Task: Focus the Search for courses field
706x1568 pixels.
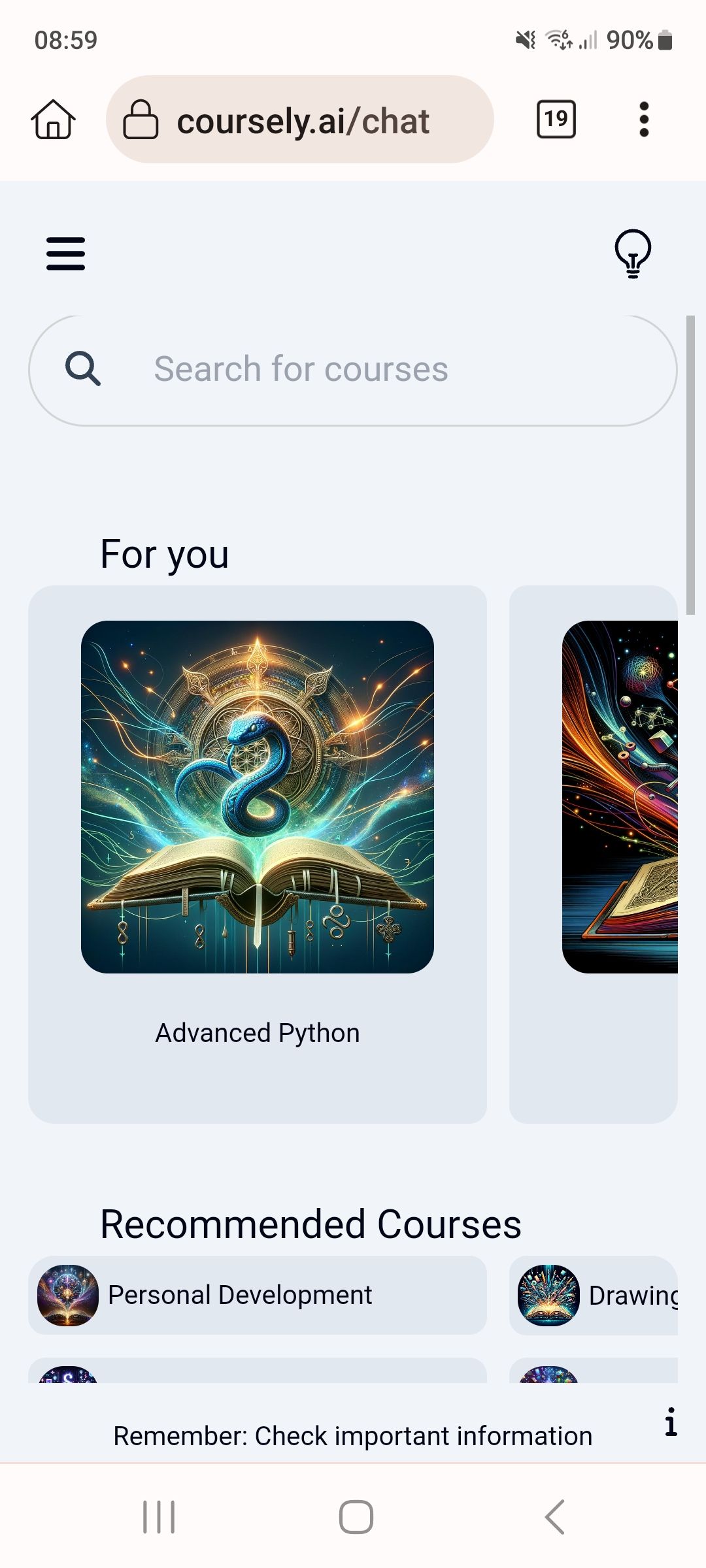Action: (353, 370)
